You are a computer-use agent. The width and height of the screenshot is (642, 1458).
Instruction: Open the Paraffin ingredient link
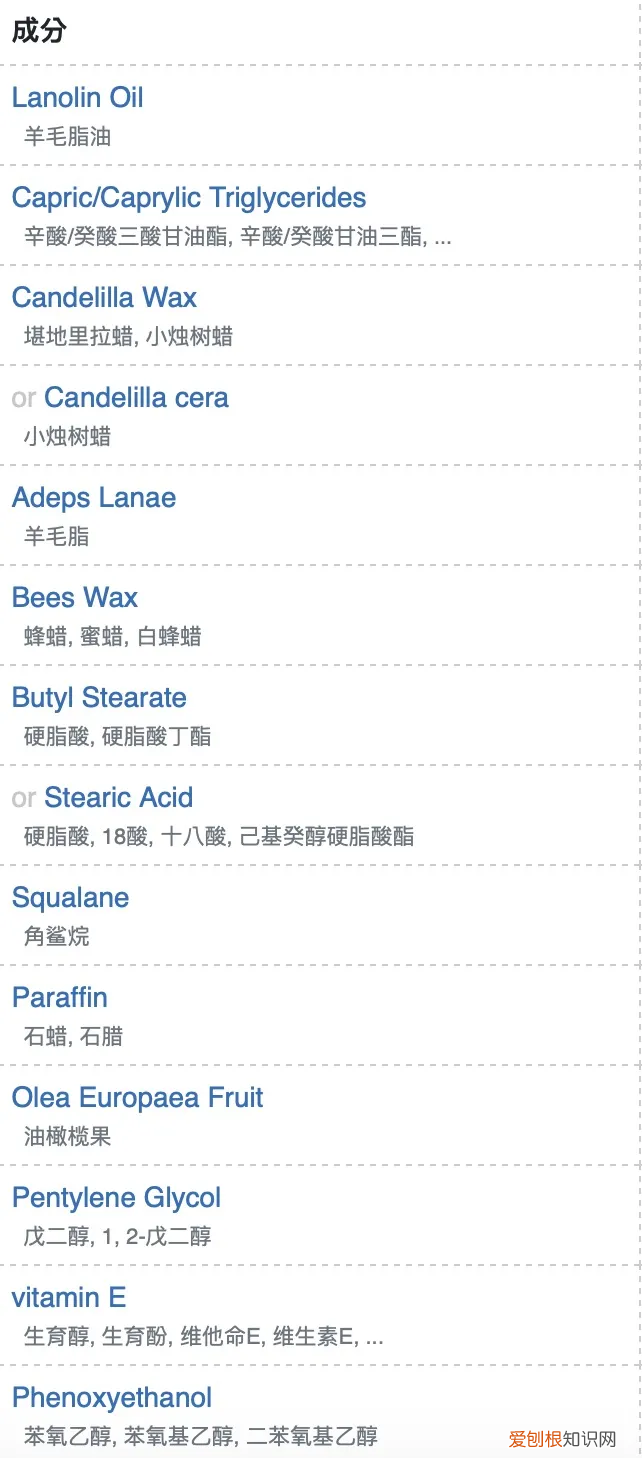coord(60,998)
